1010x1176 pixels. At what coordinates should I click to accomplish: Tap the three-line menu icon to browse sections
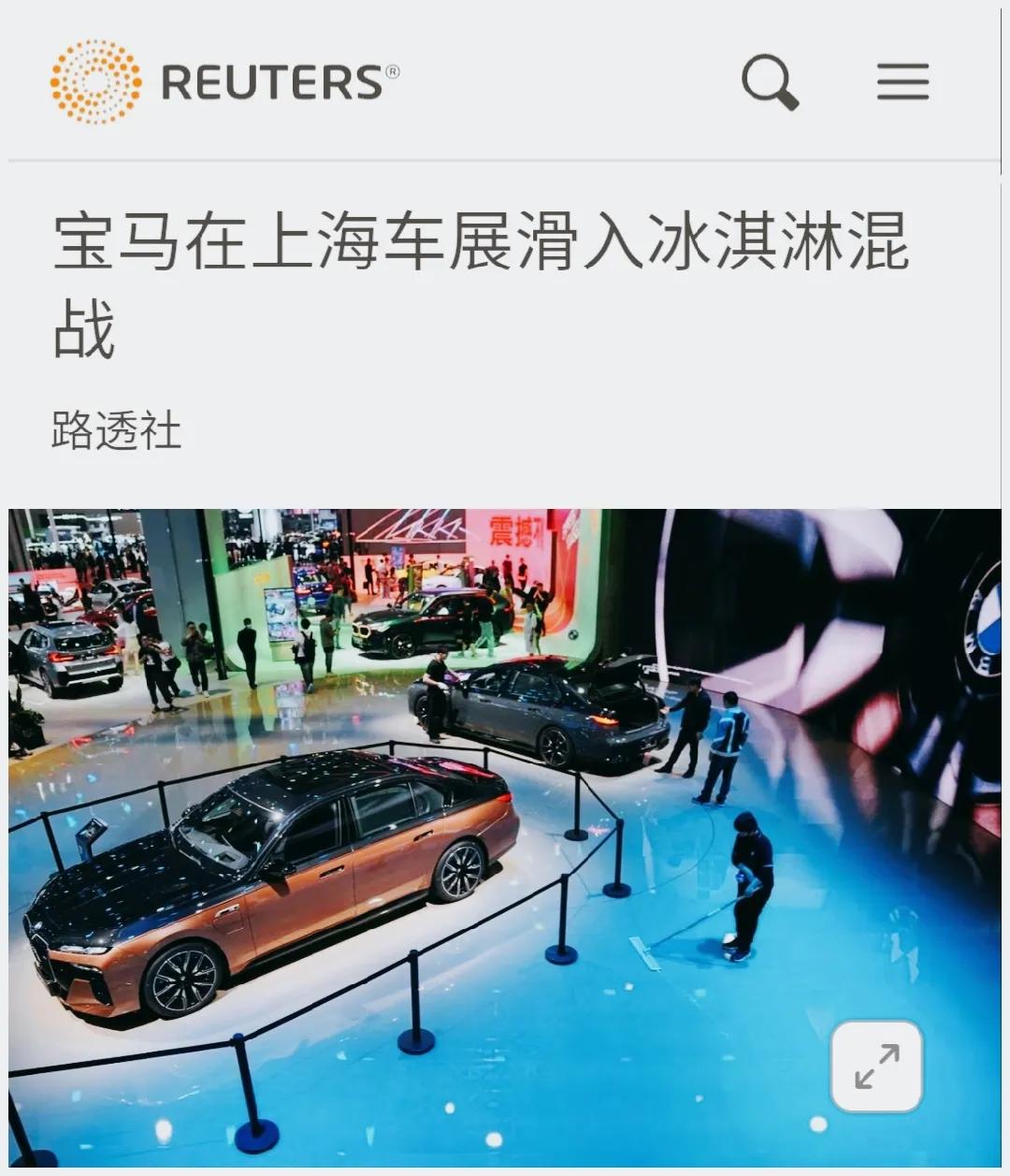click(x=901, y=82)
